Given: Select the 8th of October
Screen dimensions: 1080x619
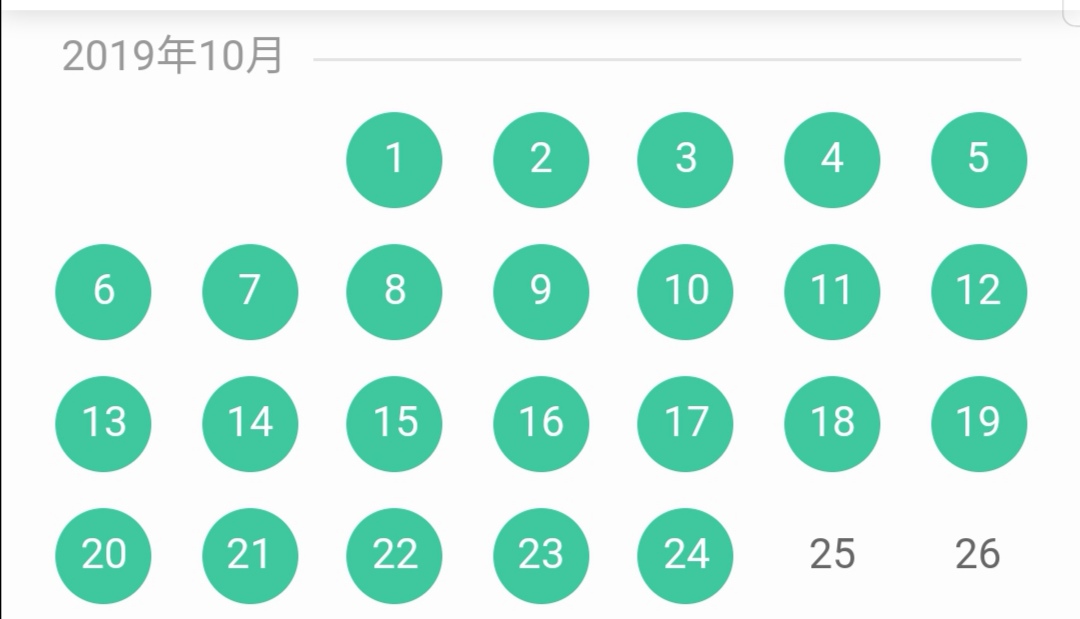Looking at the screenshot, I should pos(394,292).
